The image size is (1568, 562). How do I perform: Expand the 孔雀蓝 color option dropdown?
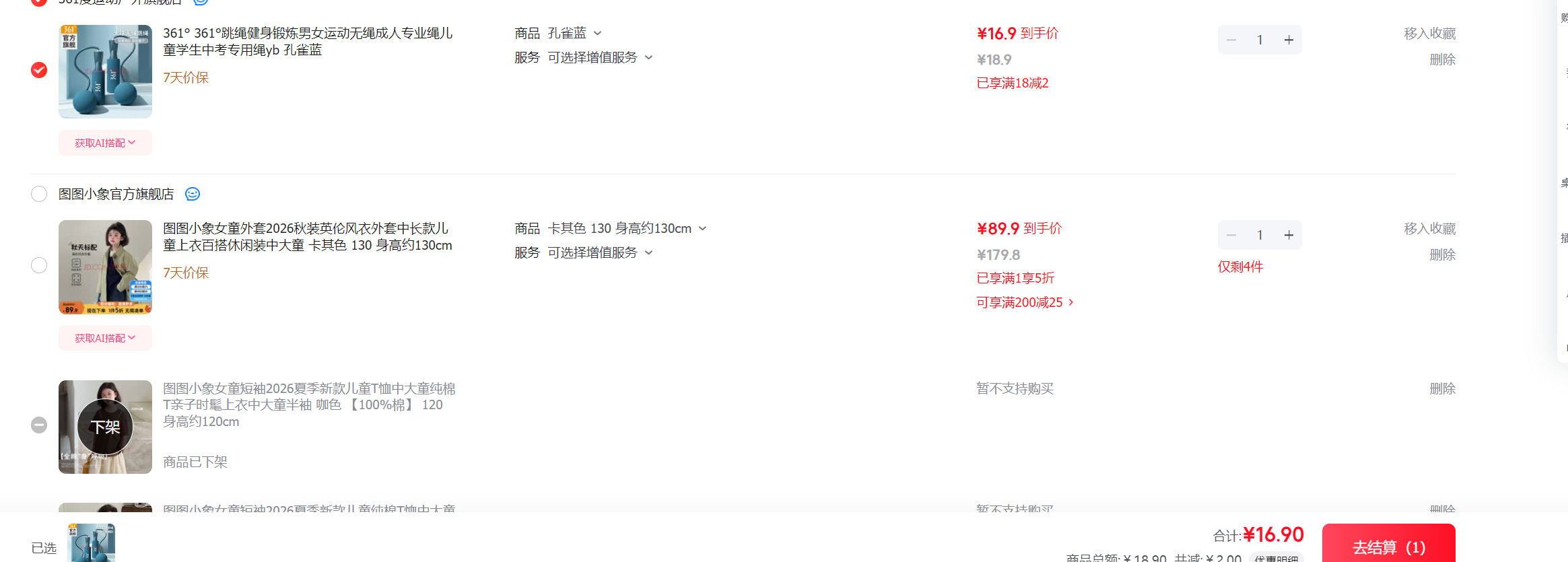click(x=574, y=33)
